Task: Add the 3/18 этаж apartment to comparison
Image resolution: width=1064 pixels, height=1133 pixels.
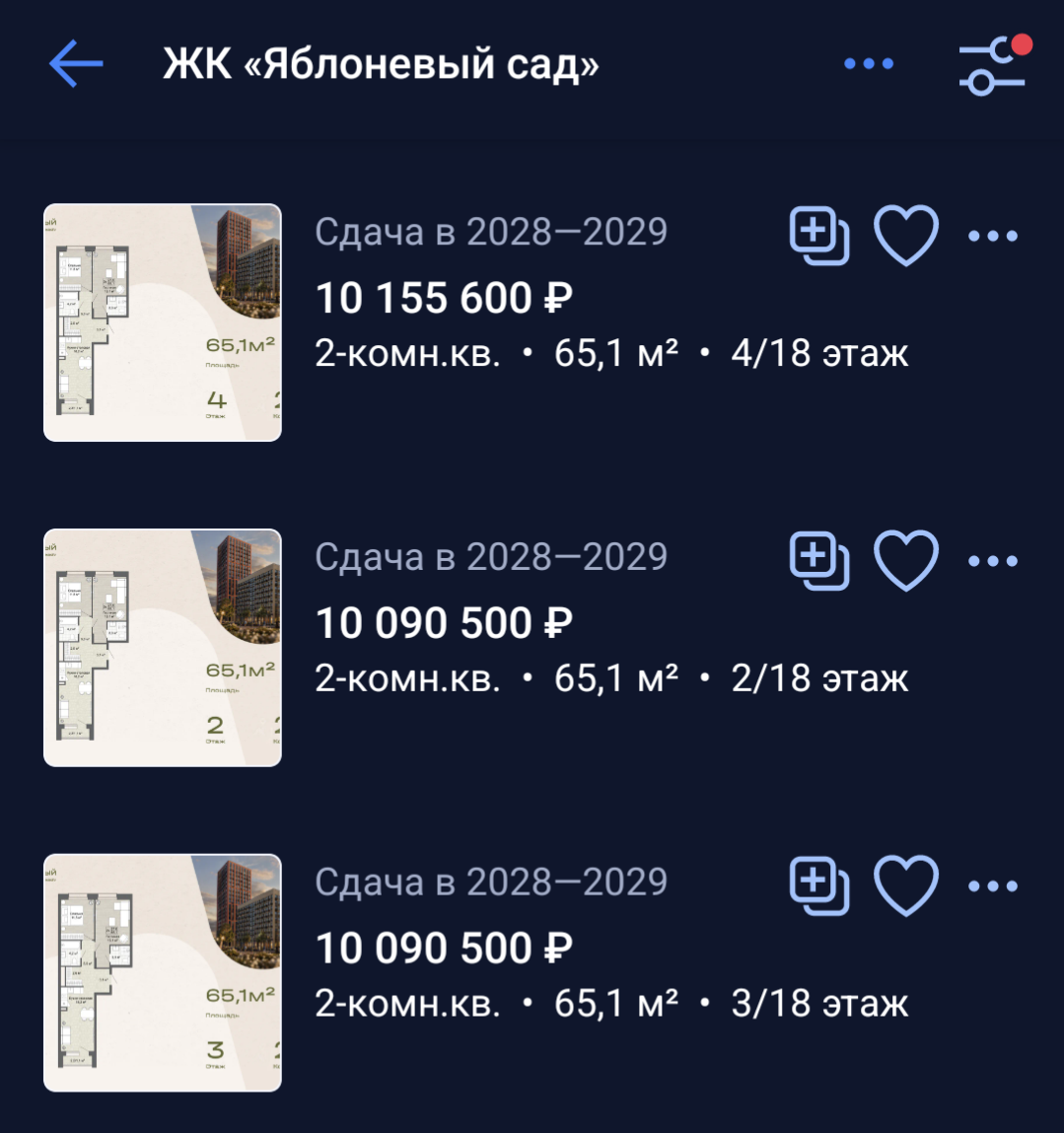Action: coord(819,885)
